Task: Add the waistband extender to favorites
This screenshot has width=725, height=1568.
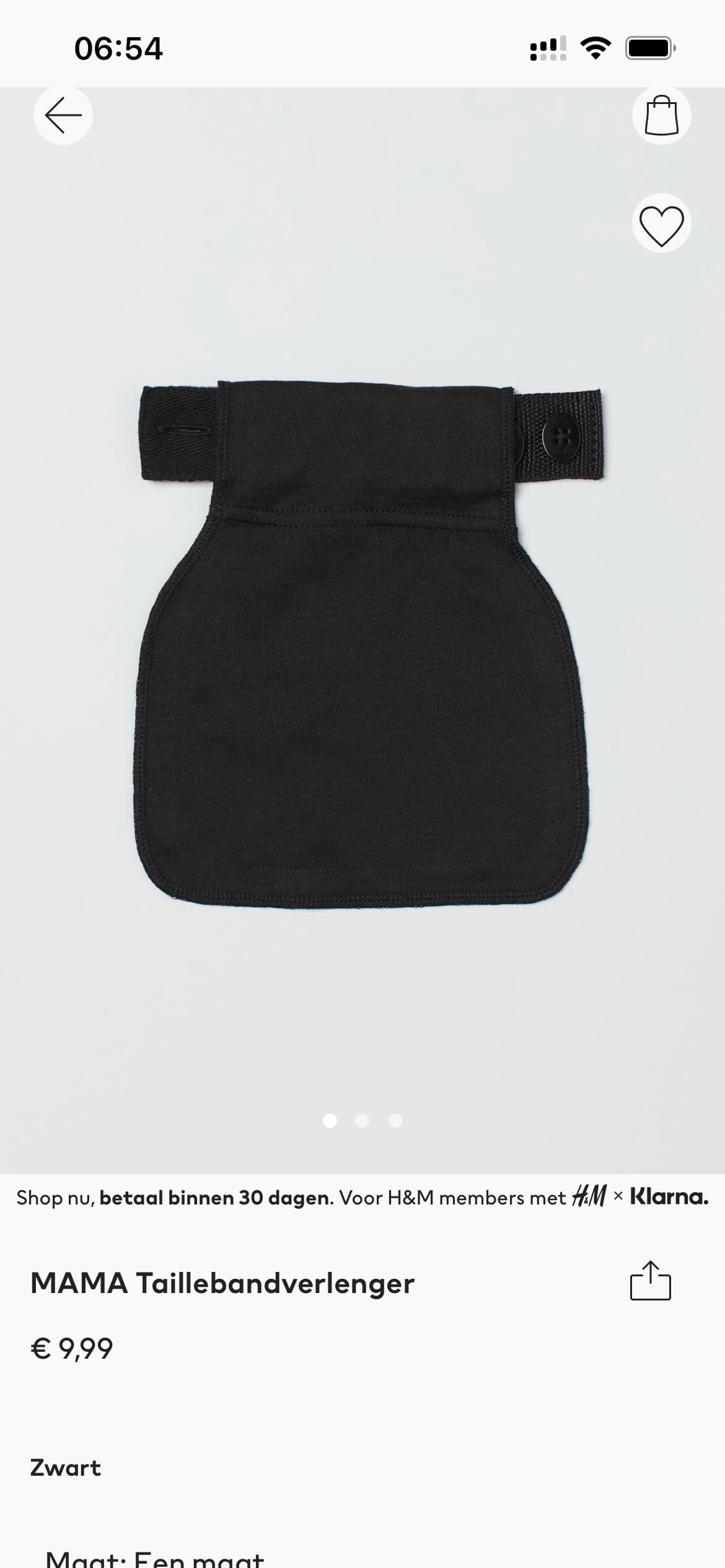Action: click(661, 223)
